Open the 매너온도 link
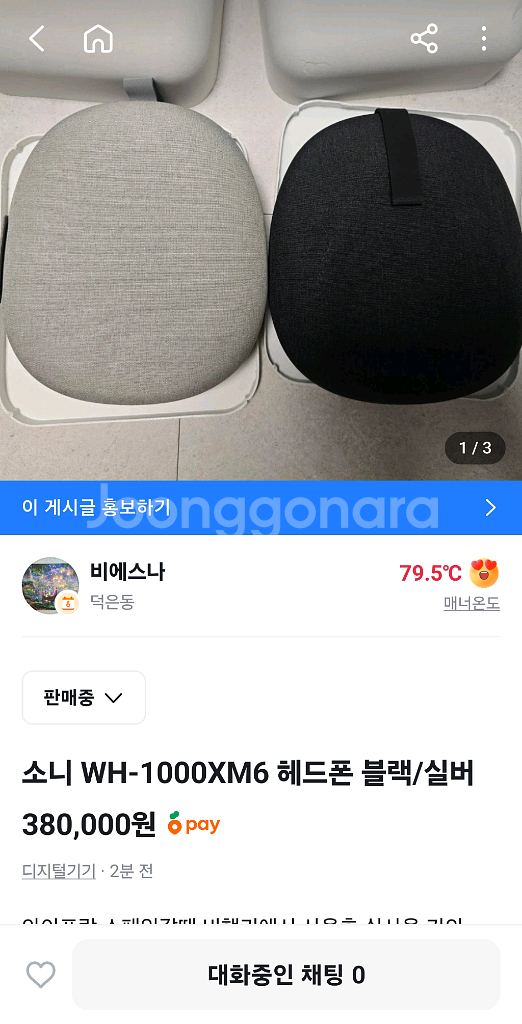522x1024 pixels. (x=472, y=603)
